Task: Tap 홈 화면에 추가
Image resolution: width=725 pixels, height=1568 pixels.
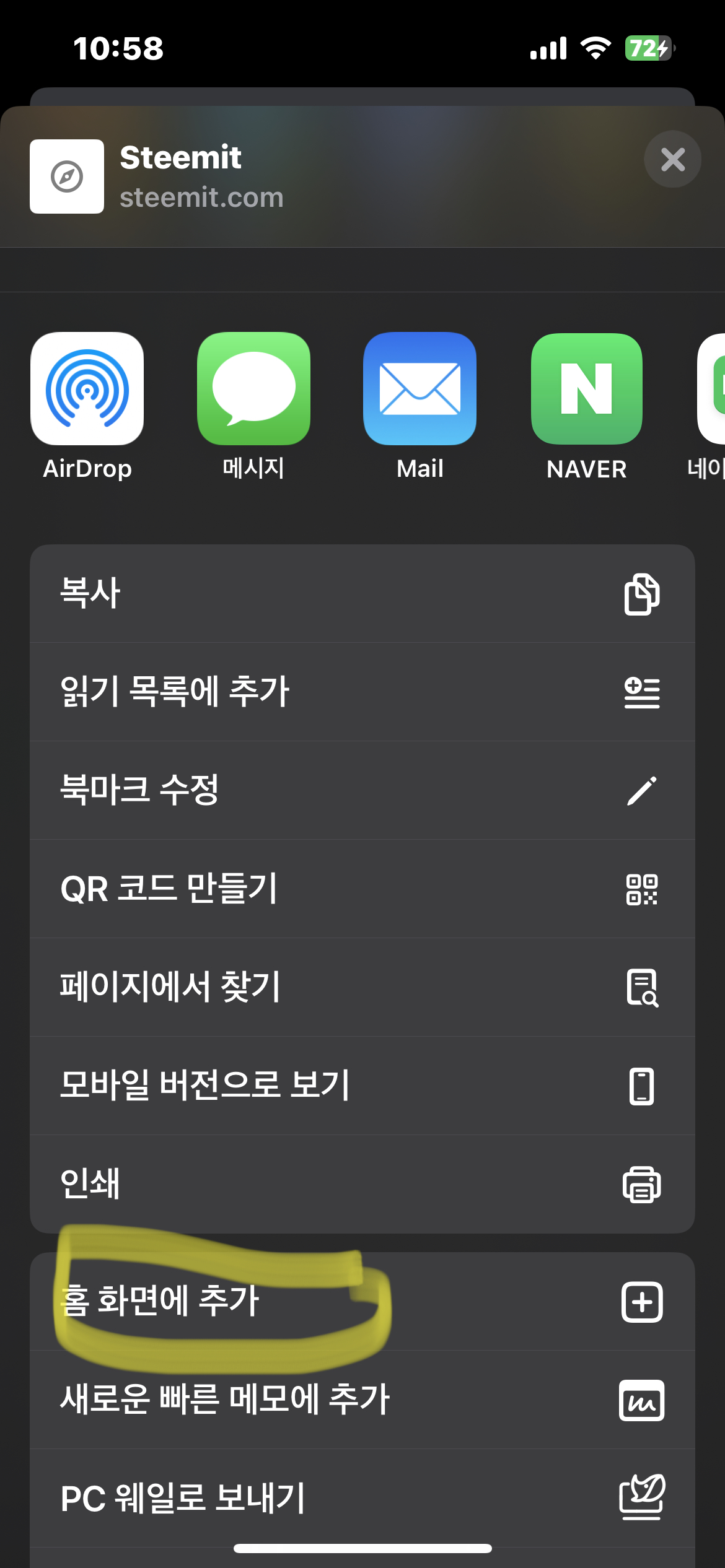Action: coord(362,1302)
